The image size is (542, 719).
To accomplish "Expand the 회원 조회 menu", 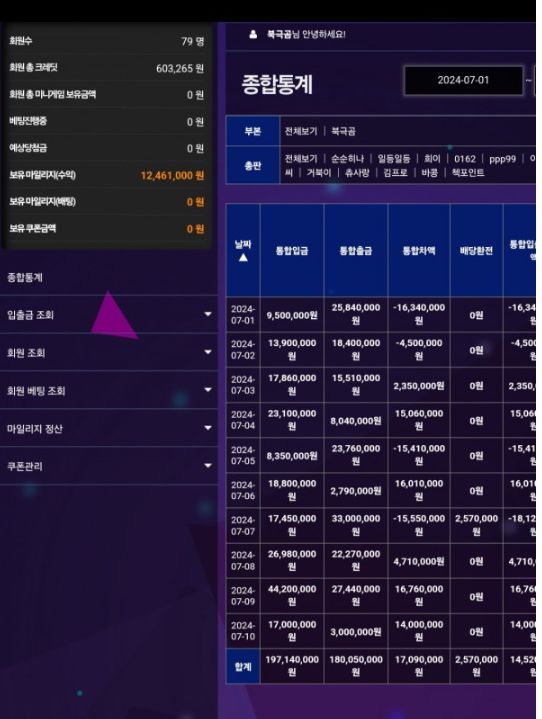I will [x=109, y=353].
